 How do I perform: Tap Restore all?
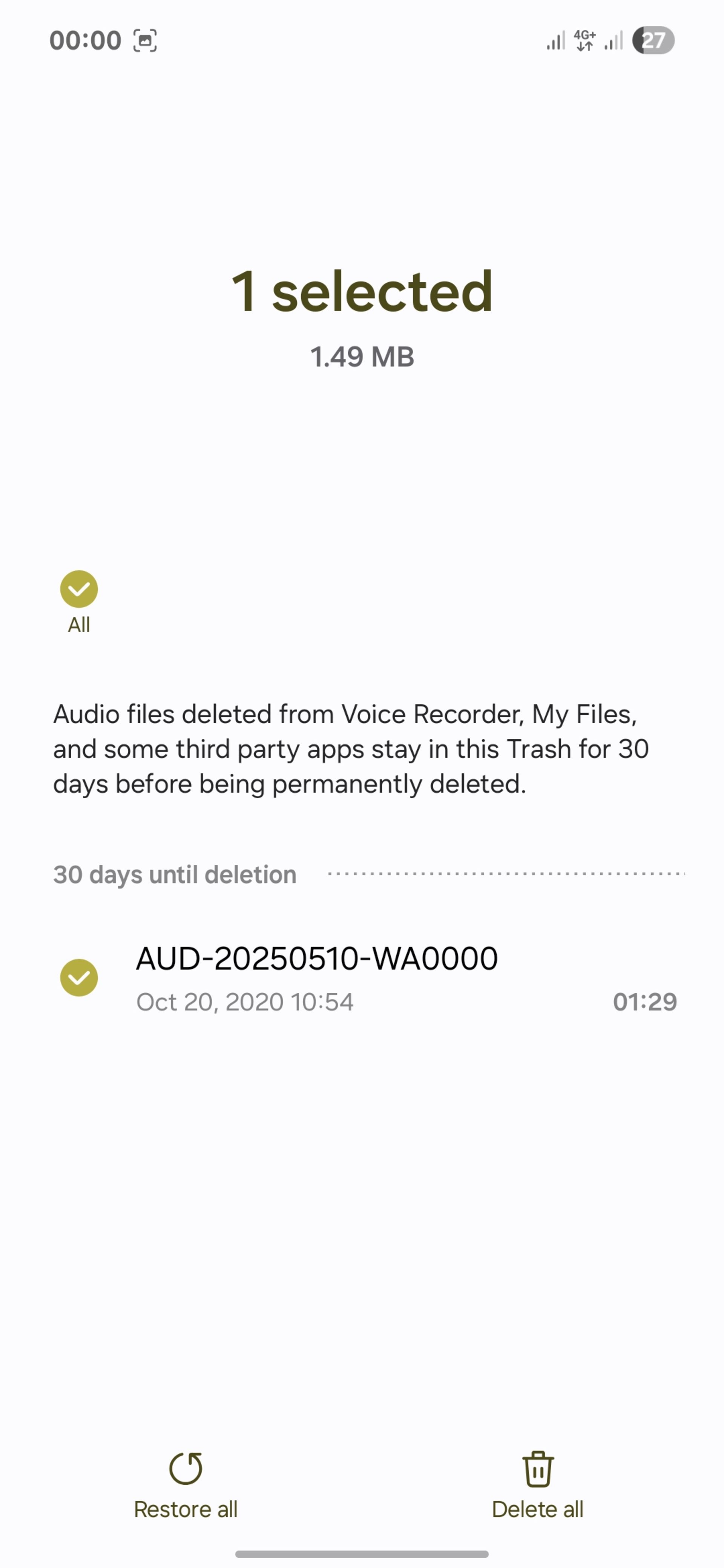[186, 1485]
